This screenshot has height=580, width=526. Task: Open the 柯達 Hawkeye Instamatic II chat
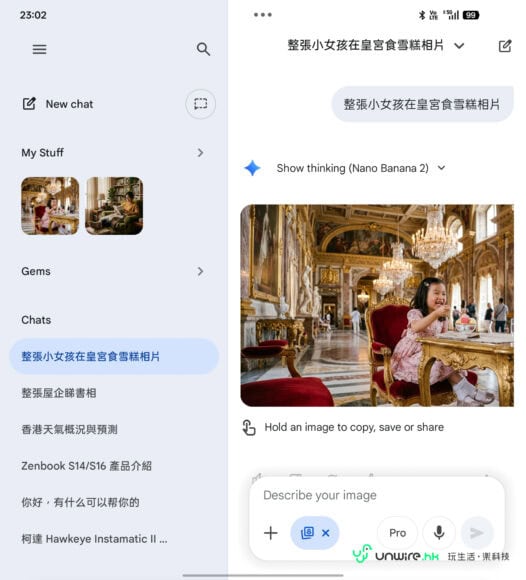point(94,539)
